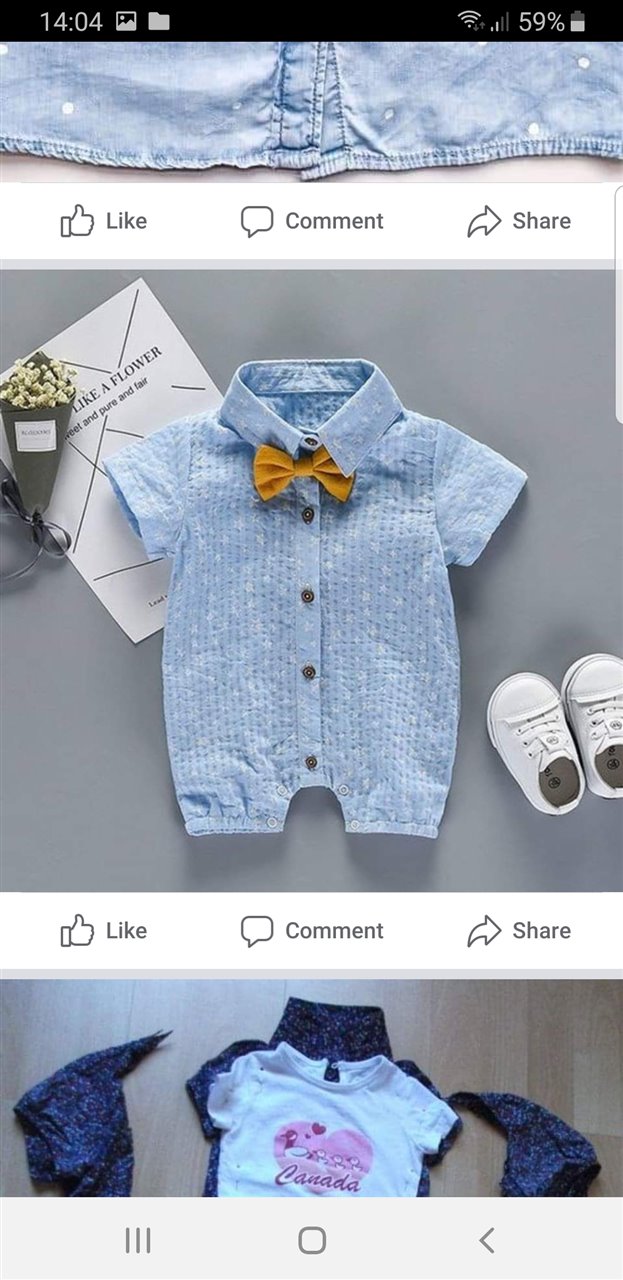Go back using the system back button
The width and height of the screenshot is (623, 1280).
486,1241
